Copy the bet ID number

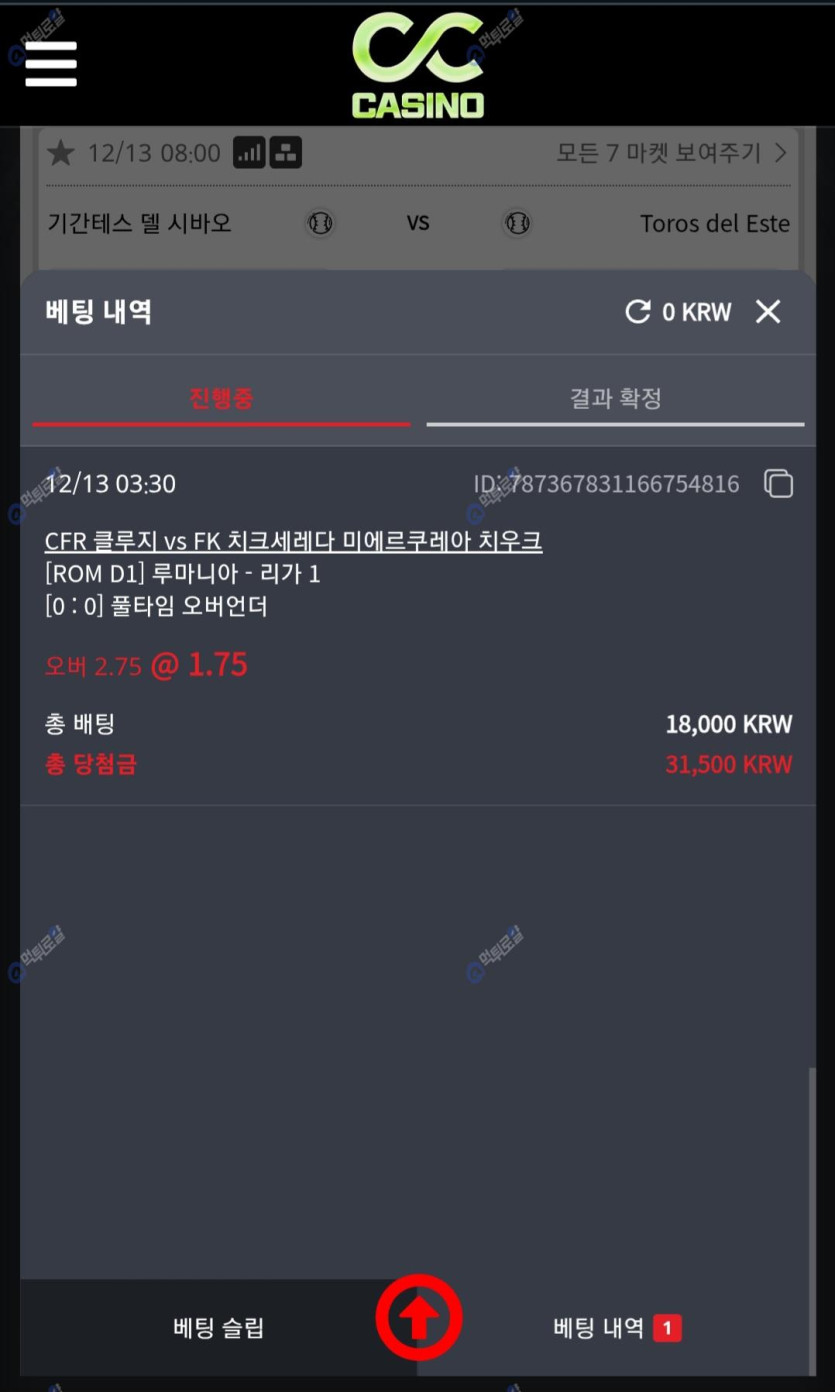click(778, 484)
